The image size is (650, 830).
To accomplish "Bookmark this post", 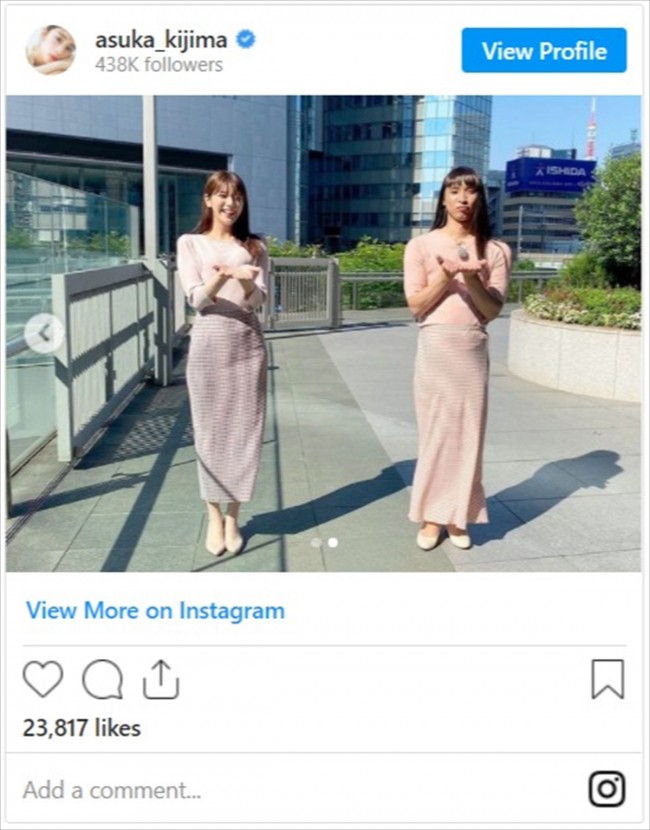I will (x=607, y=679).
